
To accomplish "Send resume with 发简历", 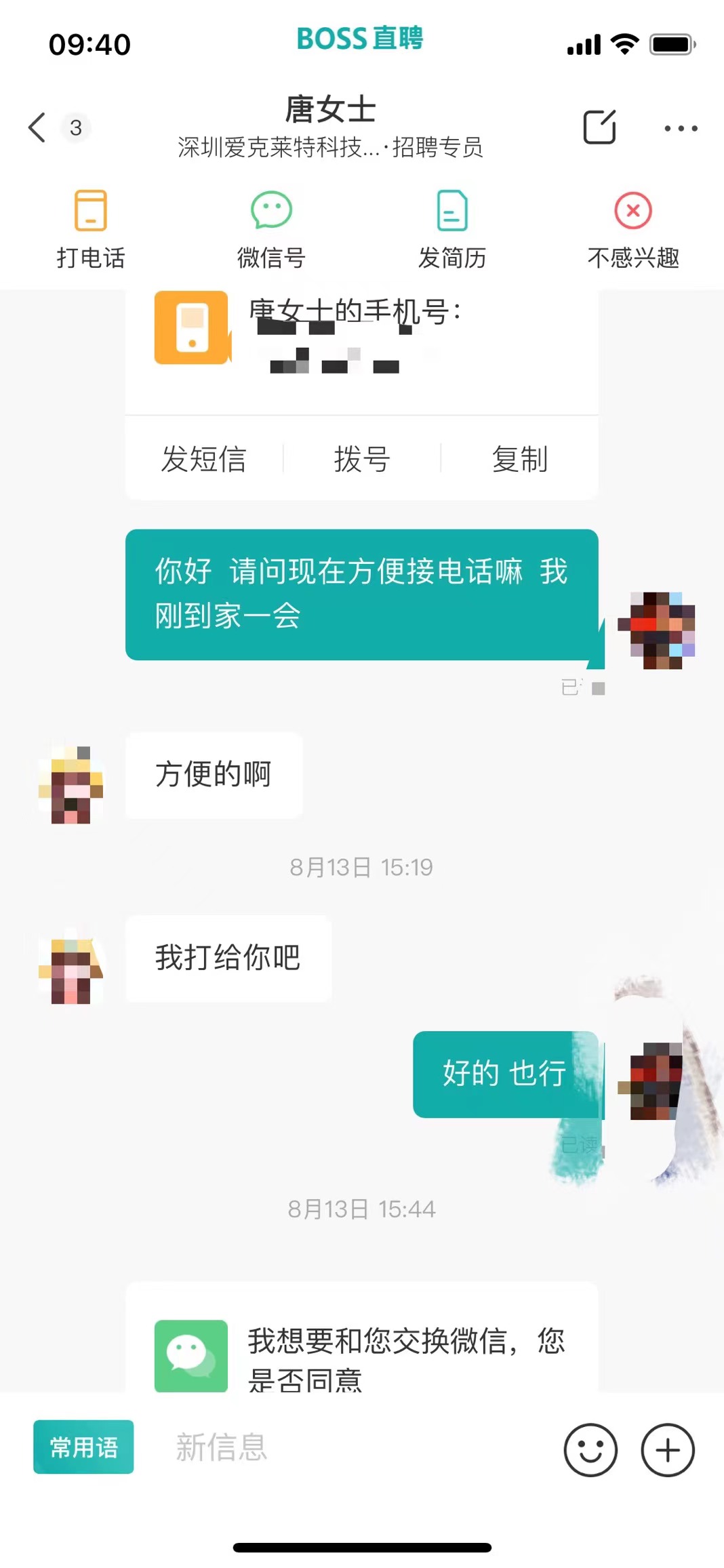I will pos(452,229).
